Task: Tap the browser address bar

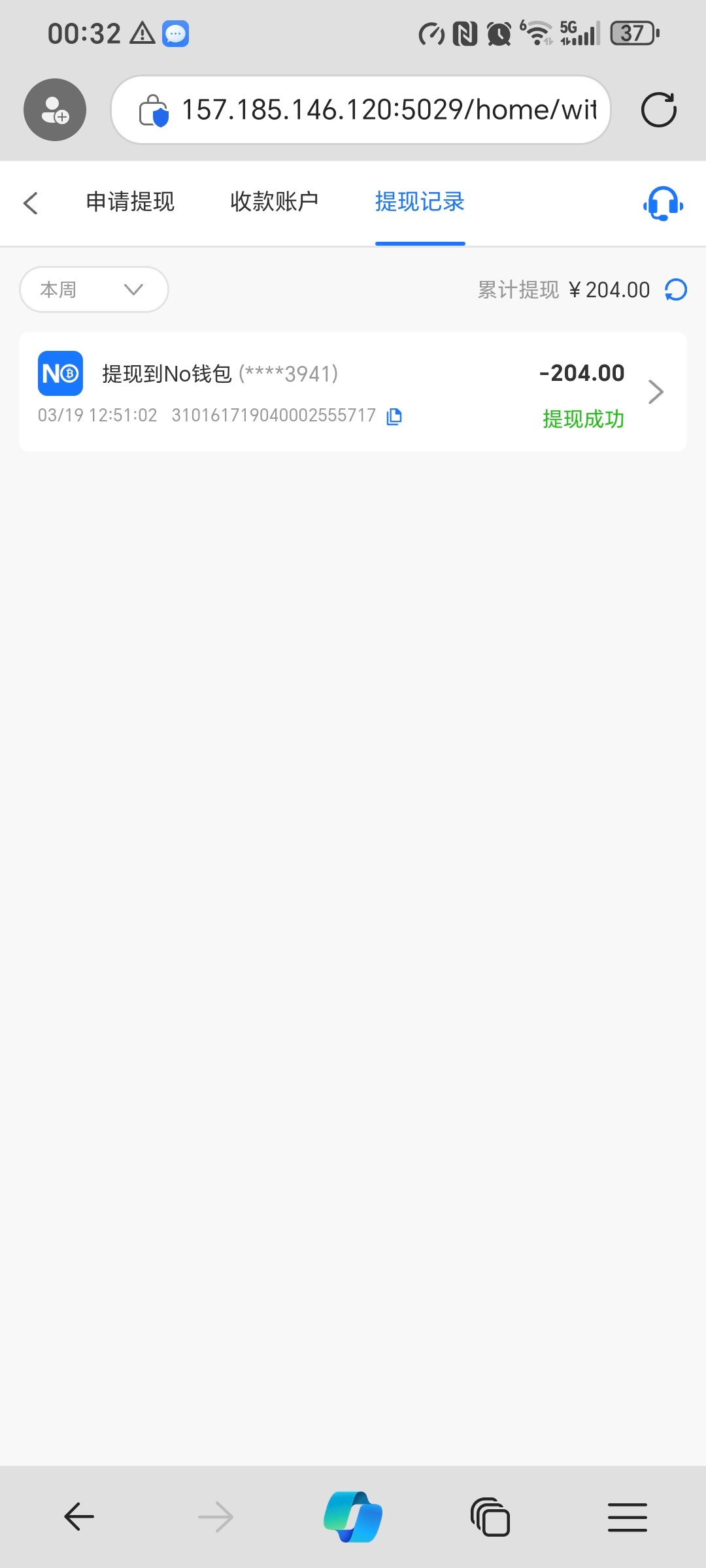Action: coord(361,110)
